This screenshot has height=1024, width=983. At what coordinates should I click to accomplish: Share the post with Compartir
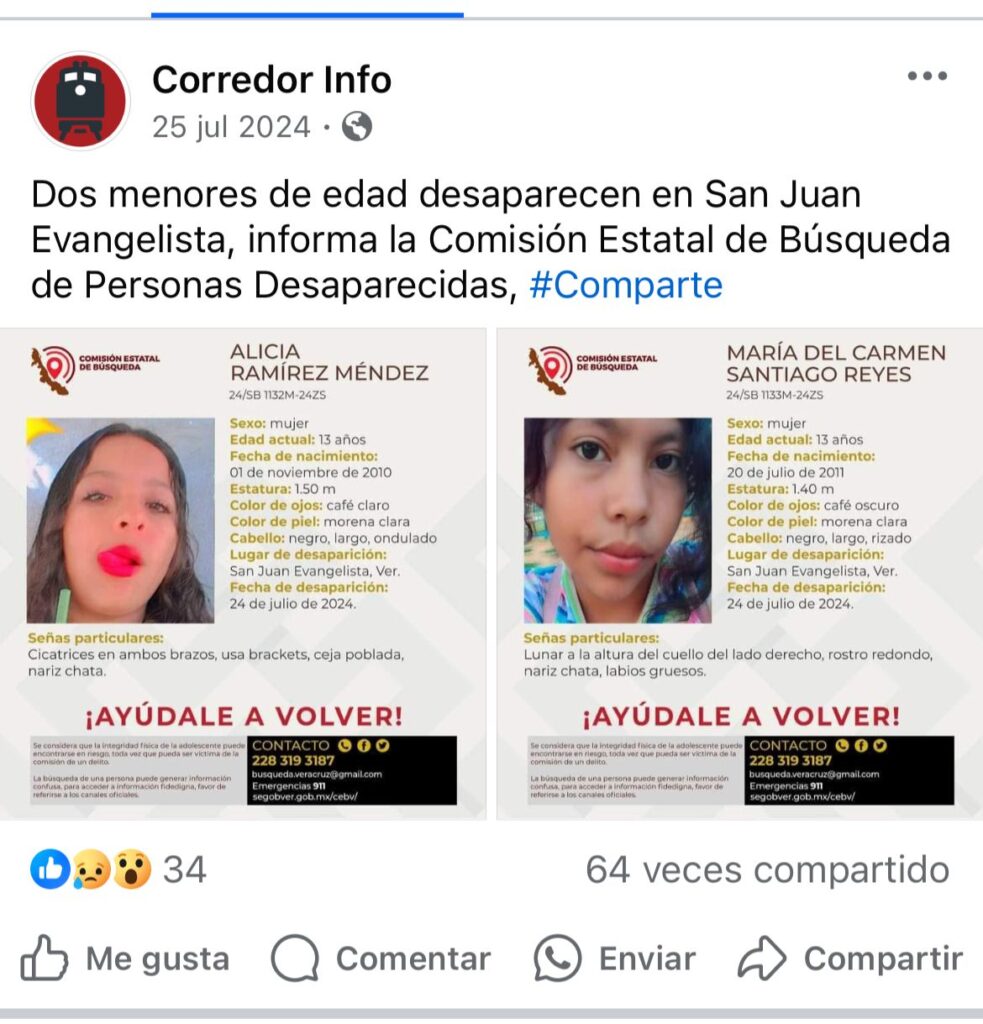(850, 959)
